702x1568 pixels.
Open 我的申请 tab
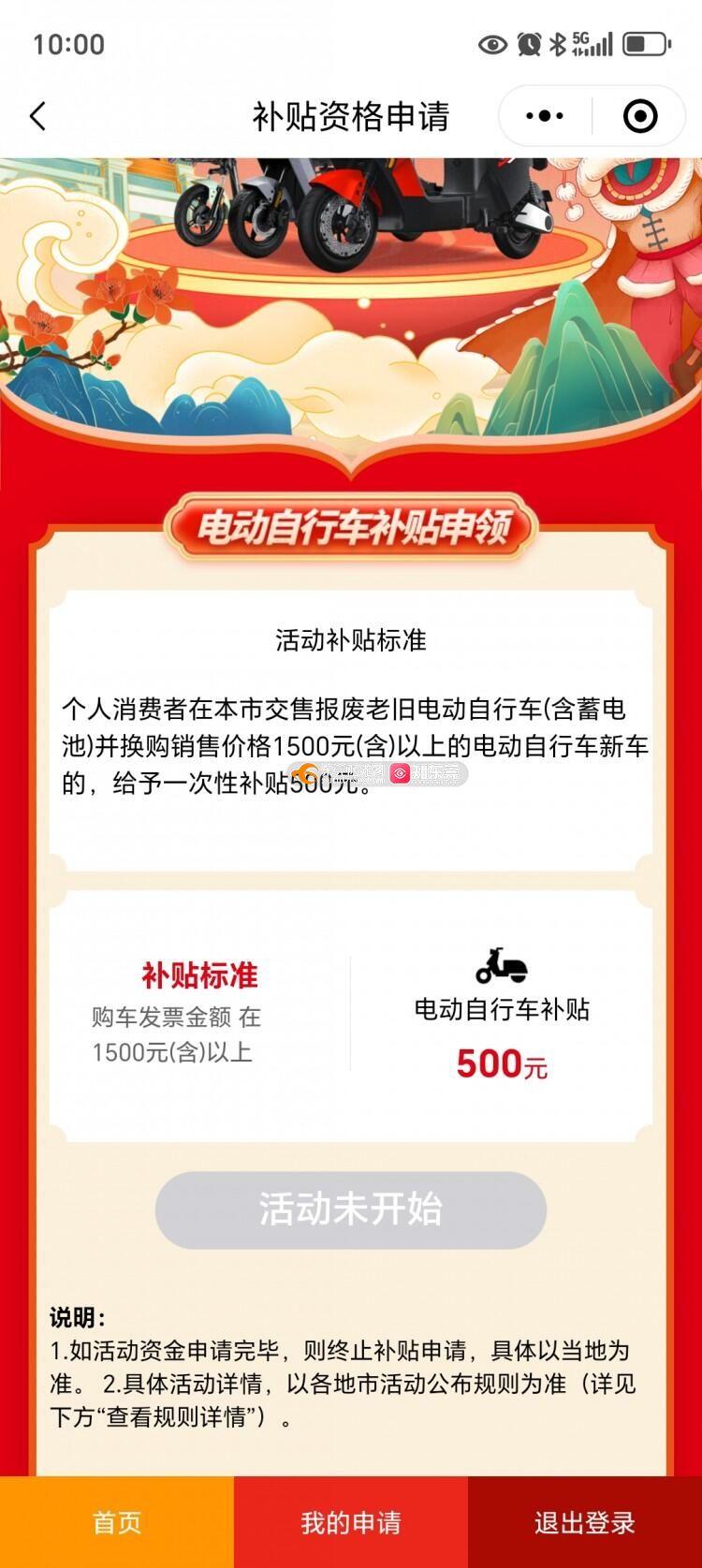[x=351, y=1522]
